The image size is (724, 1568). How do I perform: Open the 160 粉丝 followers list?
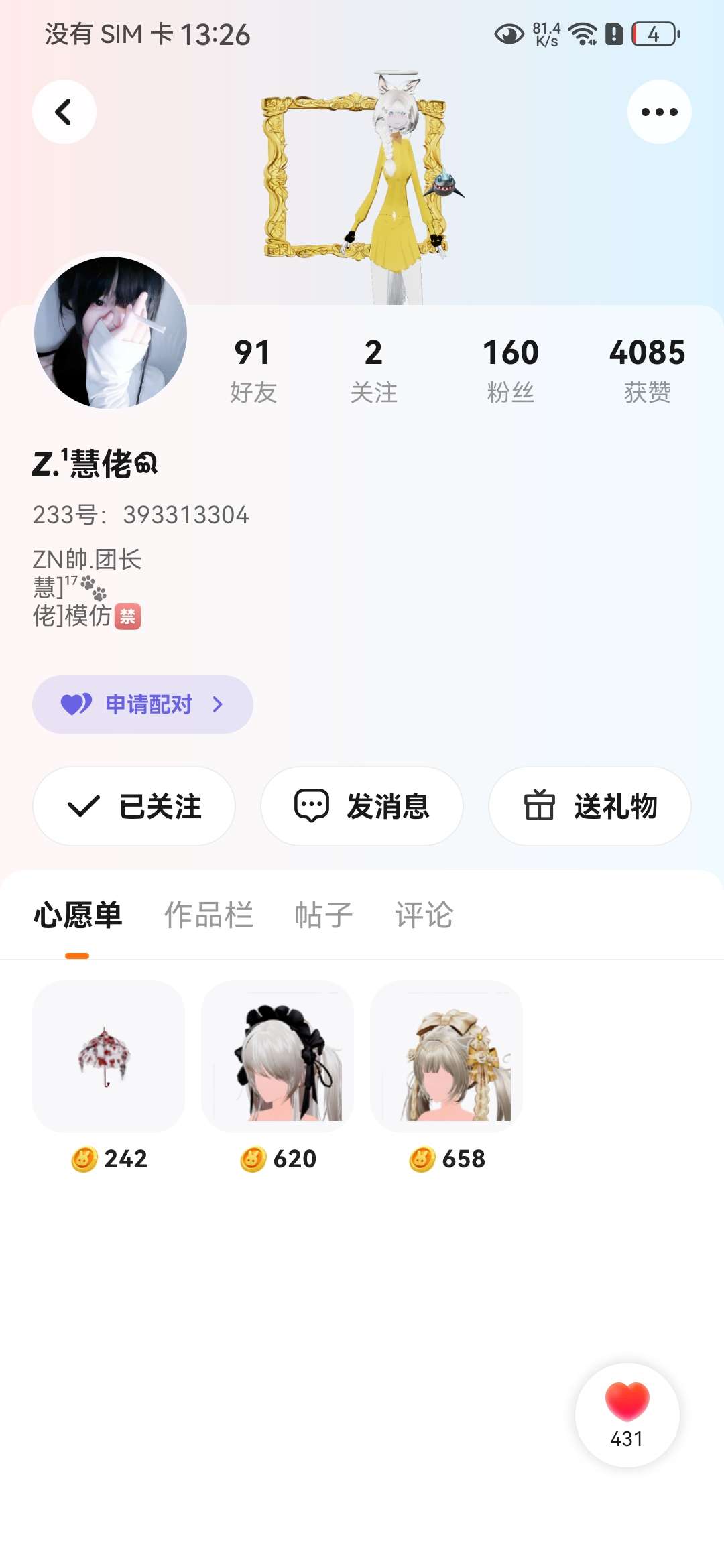(510, 370)
